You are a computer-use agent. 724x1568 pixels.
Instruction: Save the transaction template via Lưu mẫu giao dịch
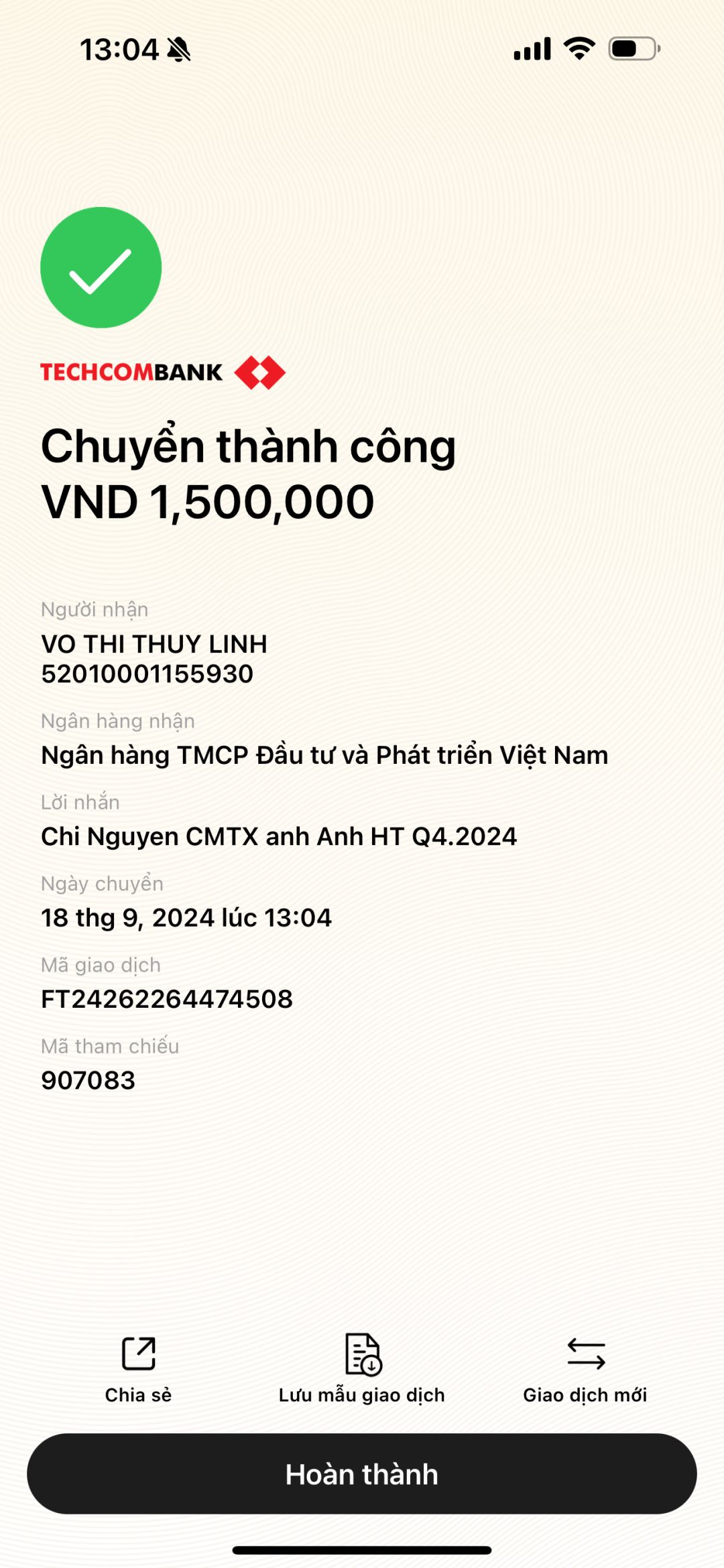pyautogui.click(x=362, y=1368)
